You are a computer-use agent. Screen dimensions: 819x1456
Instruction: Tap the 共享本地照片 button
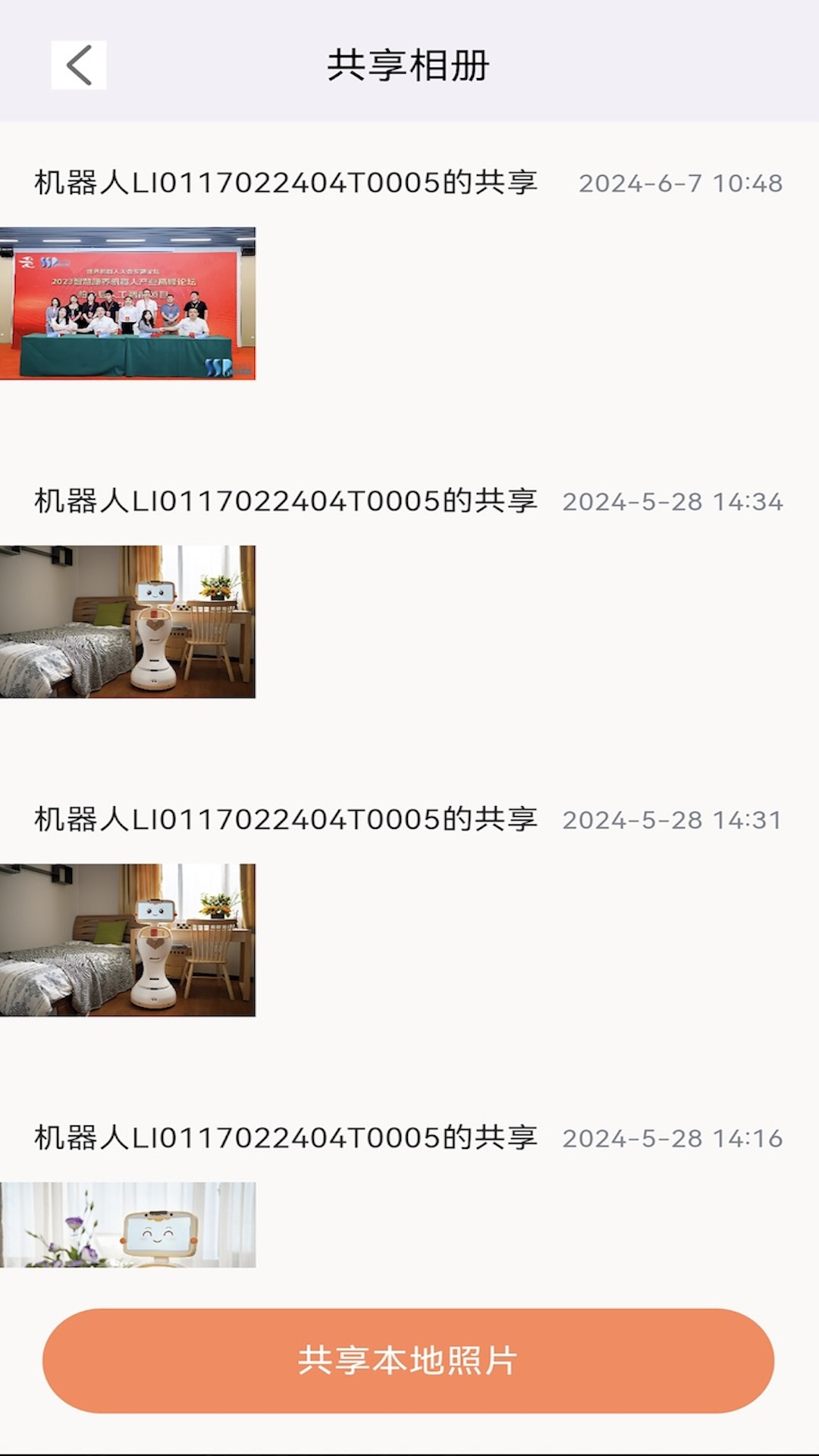[408, 1360]
